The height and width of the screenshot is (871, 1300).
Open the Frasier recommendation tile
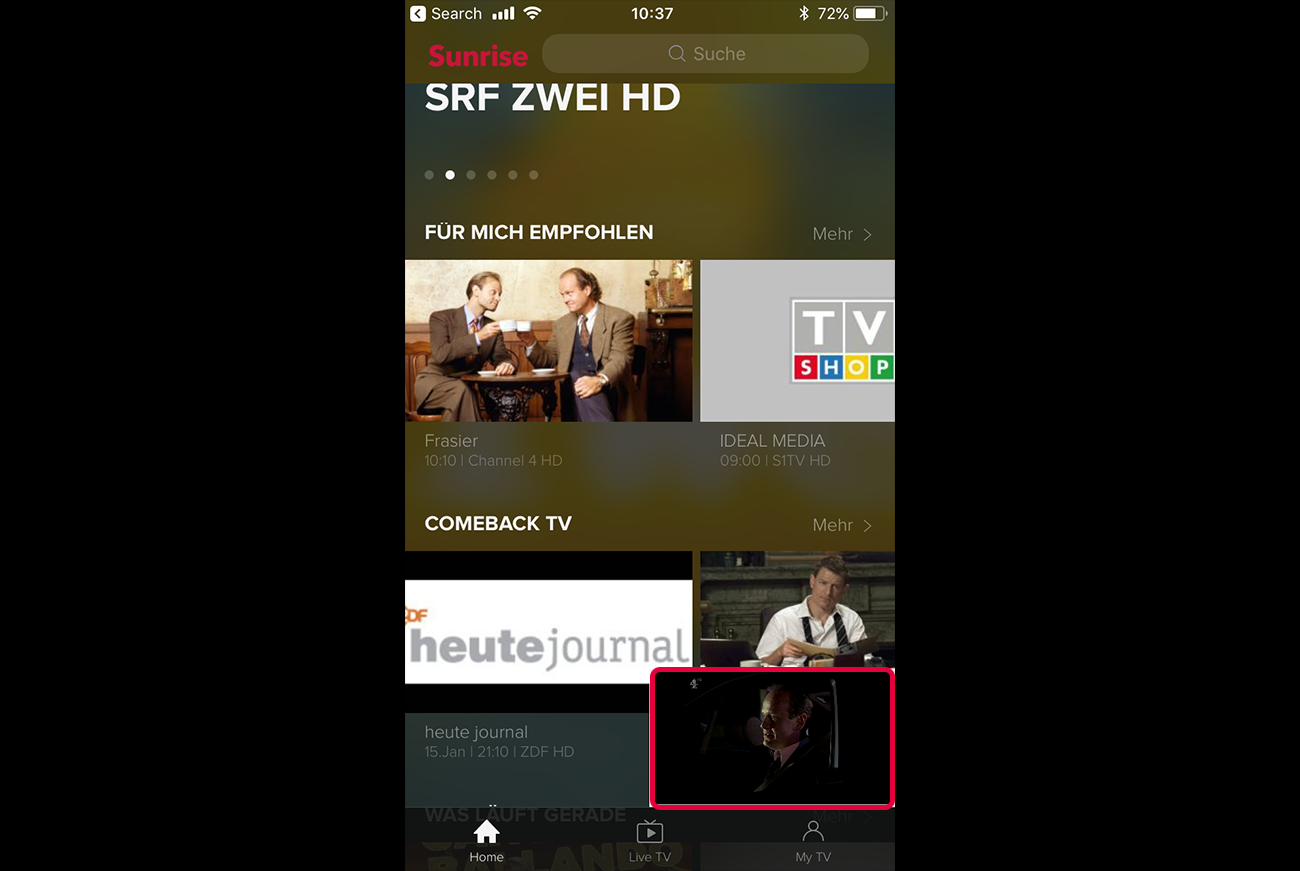pos(548,341)
